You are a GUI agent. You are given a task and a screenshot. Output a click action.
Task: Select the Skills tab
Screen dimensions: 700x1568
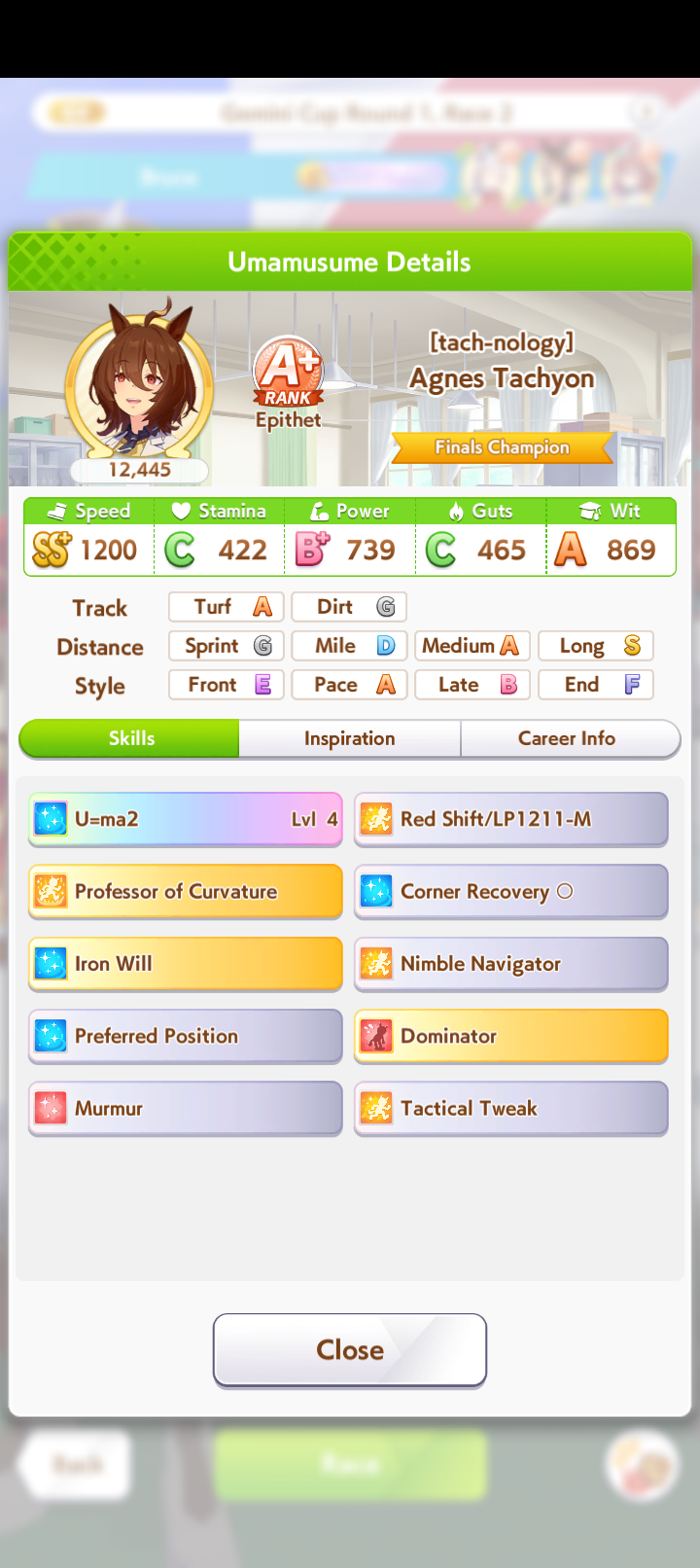pyautogui.click(x=130, y=738)
